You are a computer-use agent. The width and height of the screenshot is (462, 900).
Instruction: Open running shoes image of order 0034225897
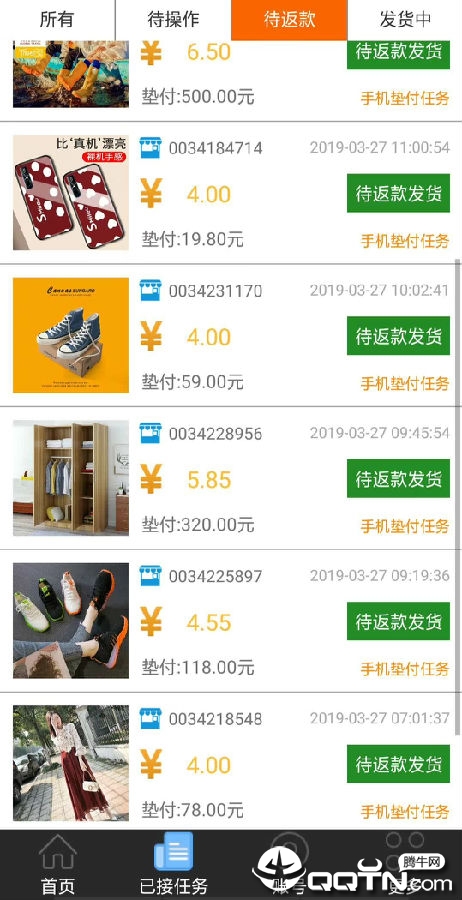(x=71, y=620)
